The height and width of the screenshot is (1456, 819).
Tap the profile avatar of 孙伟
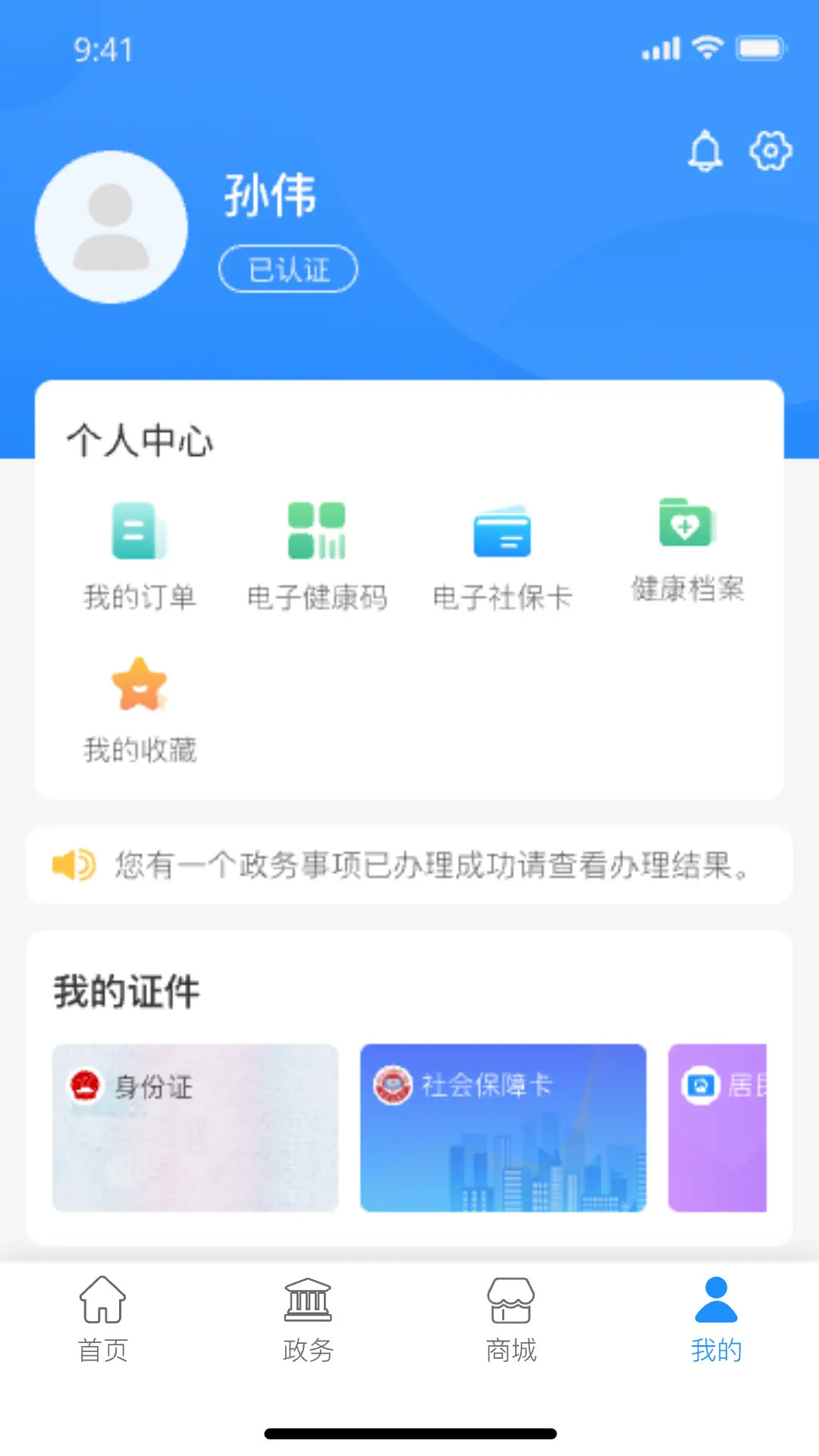click(x=111, y=227)
